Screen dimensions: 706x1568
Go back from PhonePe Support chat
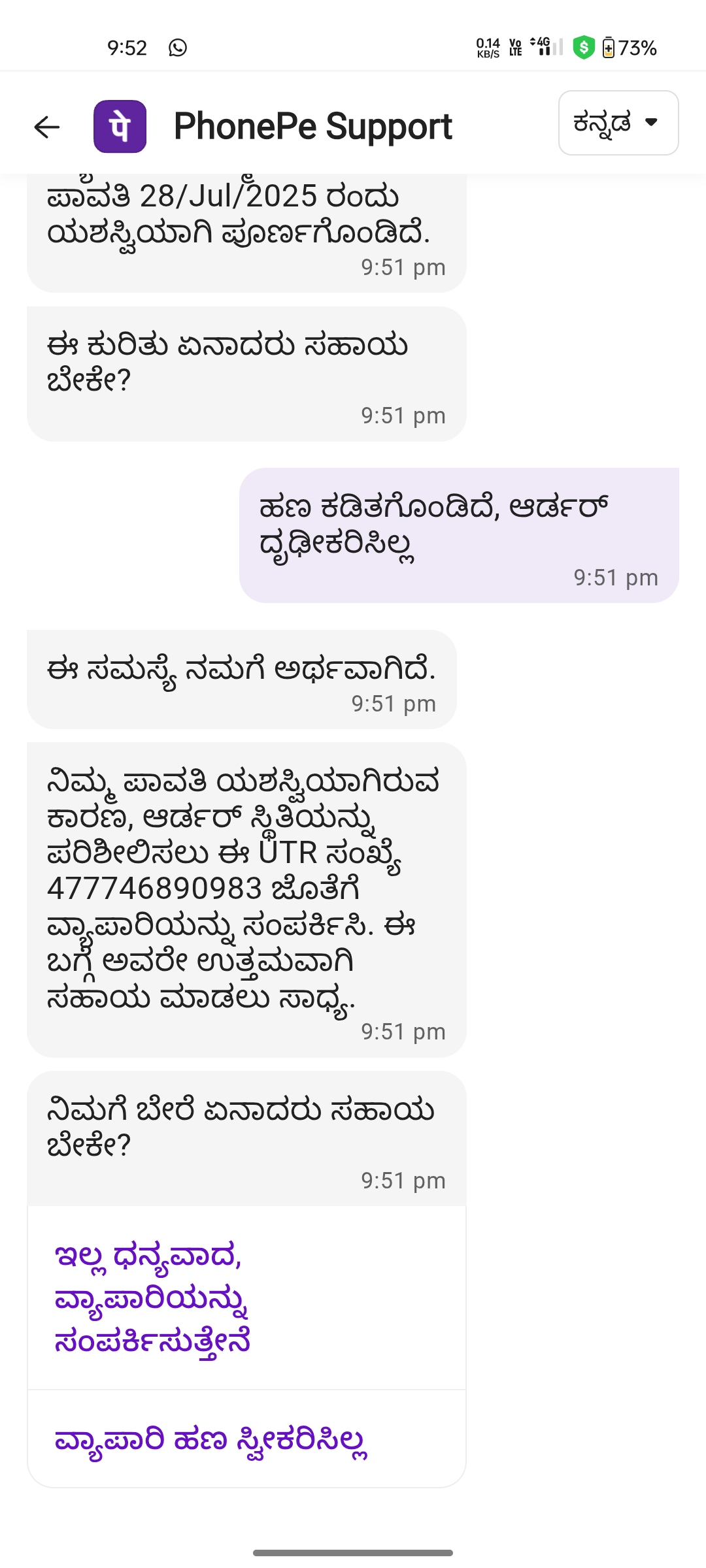click(47, 127)
